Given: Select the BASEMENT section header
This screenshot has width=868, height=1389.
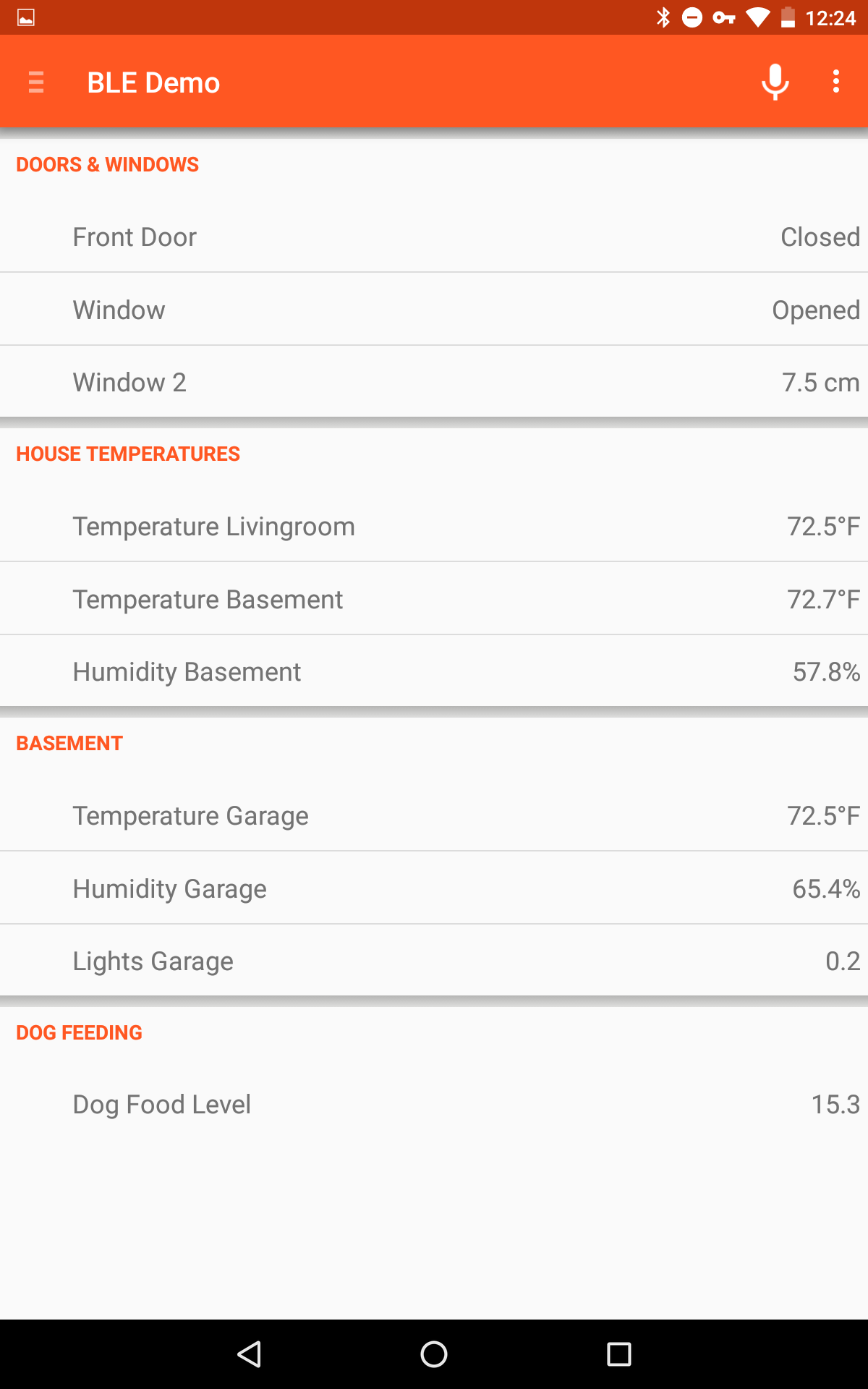Looking at the screenshot, I should click(69, 743).
